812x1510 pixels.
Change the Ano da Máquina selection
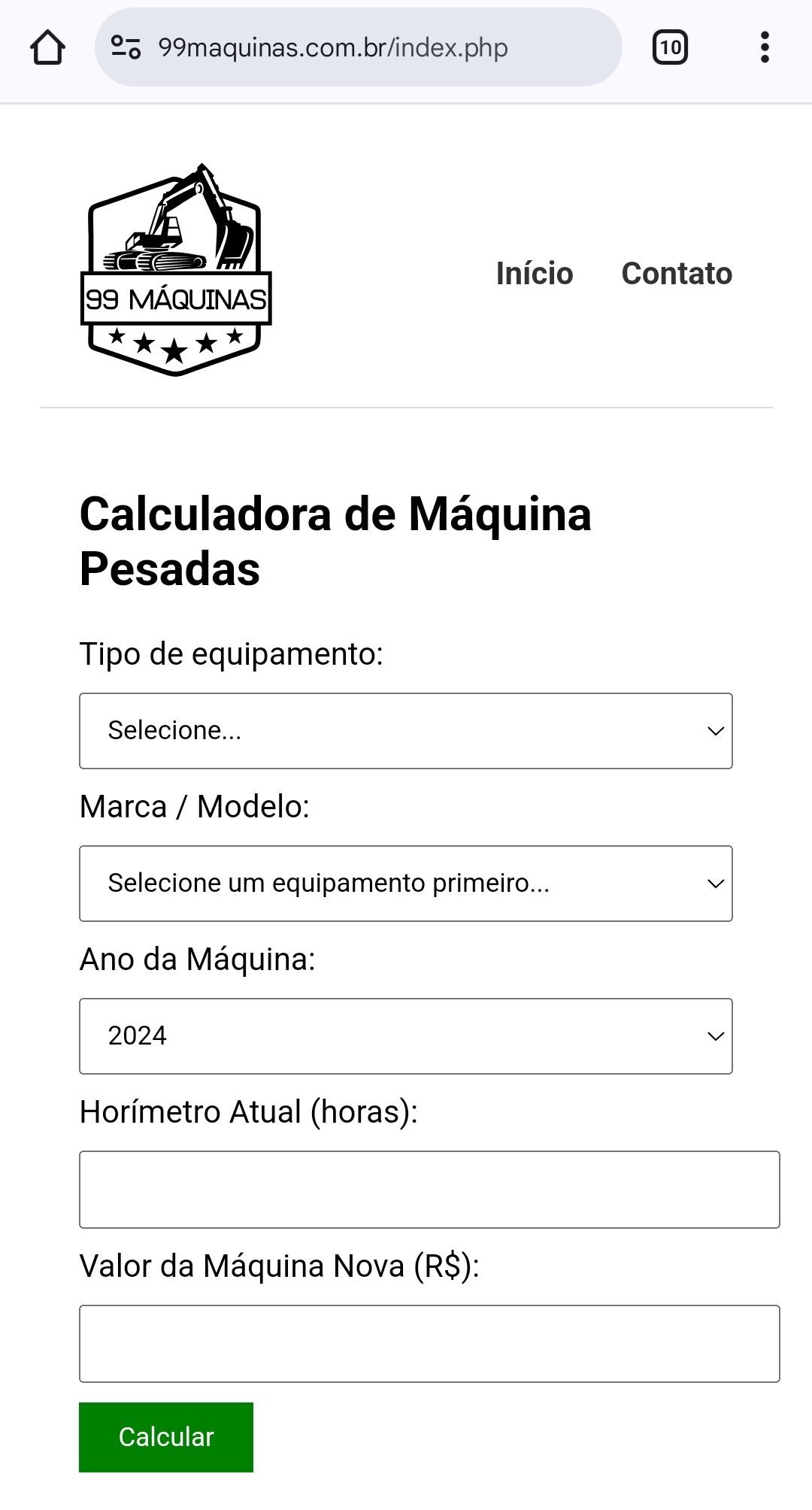pyautogui.click(x=406, y=1035)
